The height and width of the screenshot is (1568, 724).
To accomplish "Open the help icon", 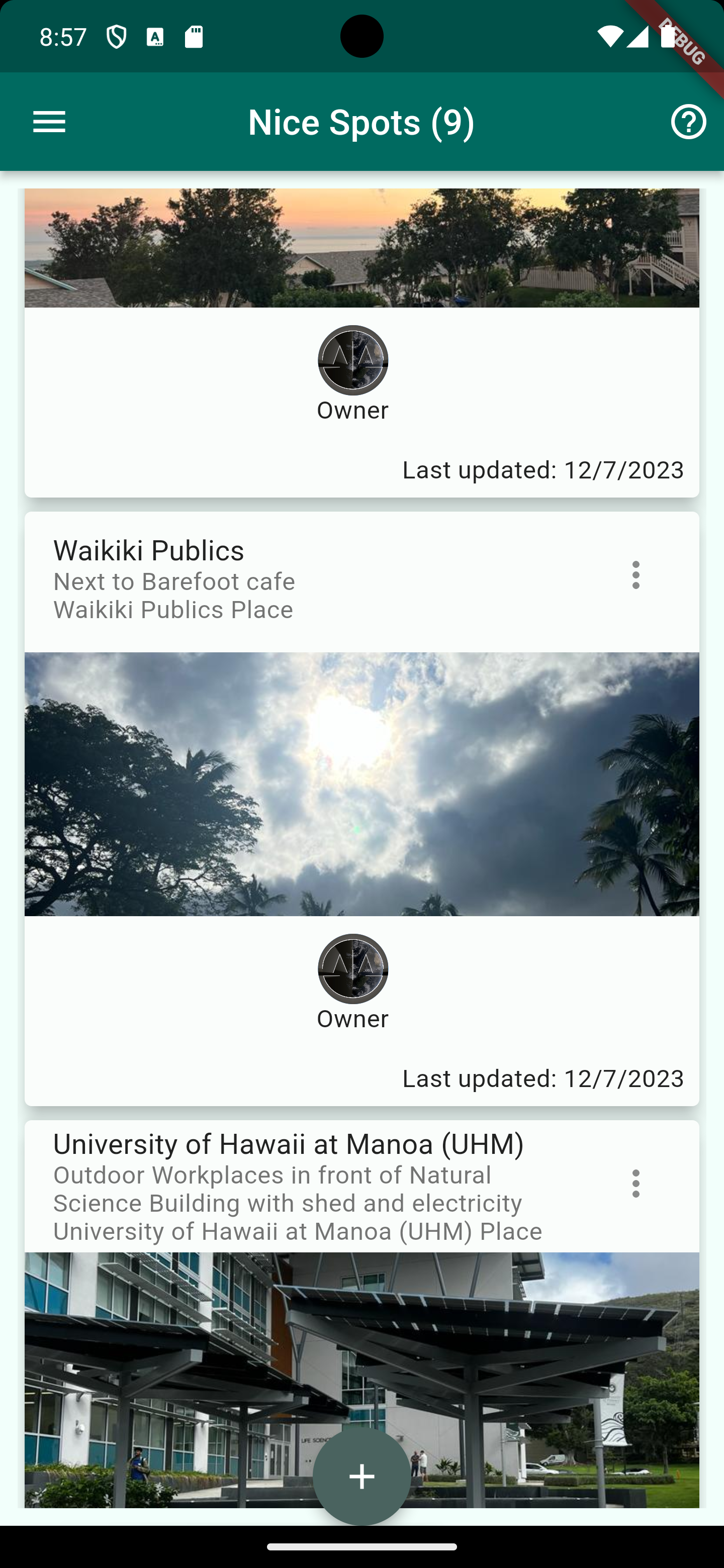I will point(688,122).
